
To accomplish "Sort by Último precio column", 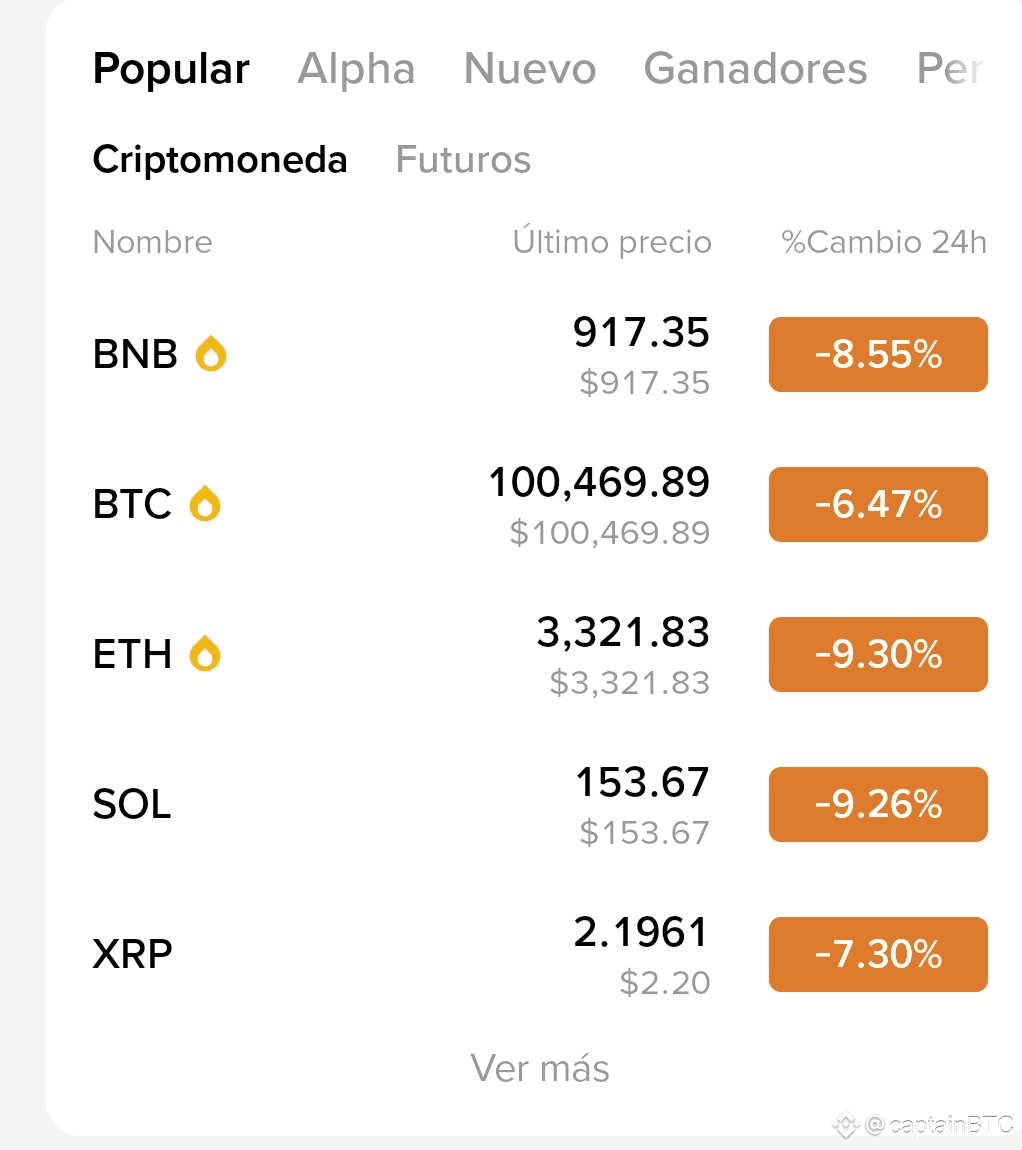I will pos(612,242).
